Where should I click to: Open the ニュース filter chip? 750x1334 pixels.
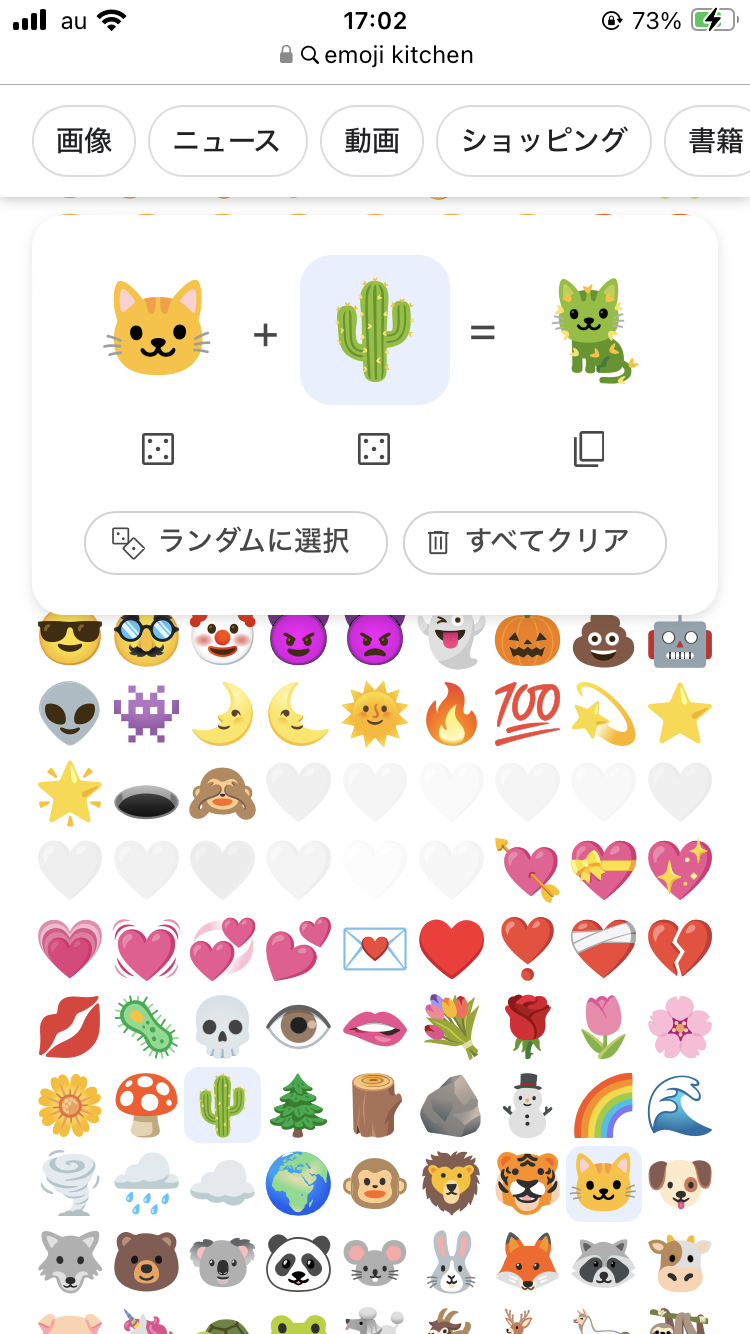(x=227, y=141)
